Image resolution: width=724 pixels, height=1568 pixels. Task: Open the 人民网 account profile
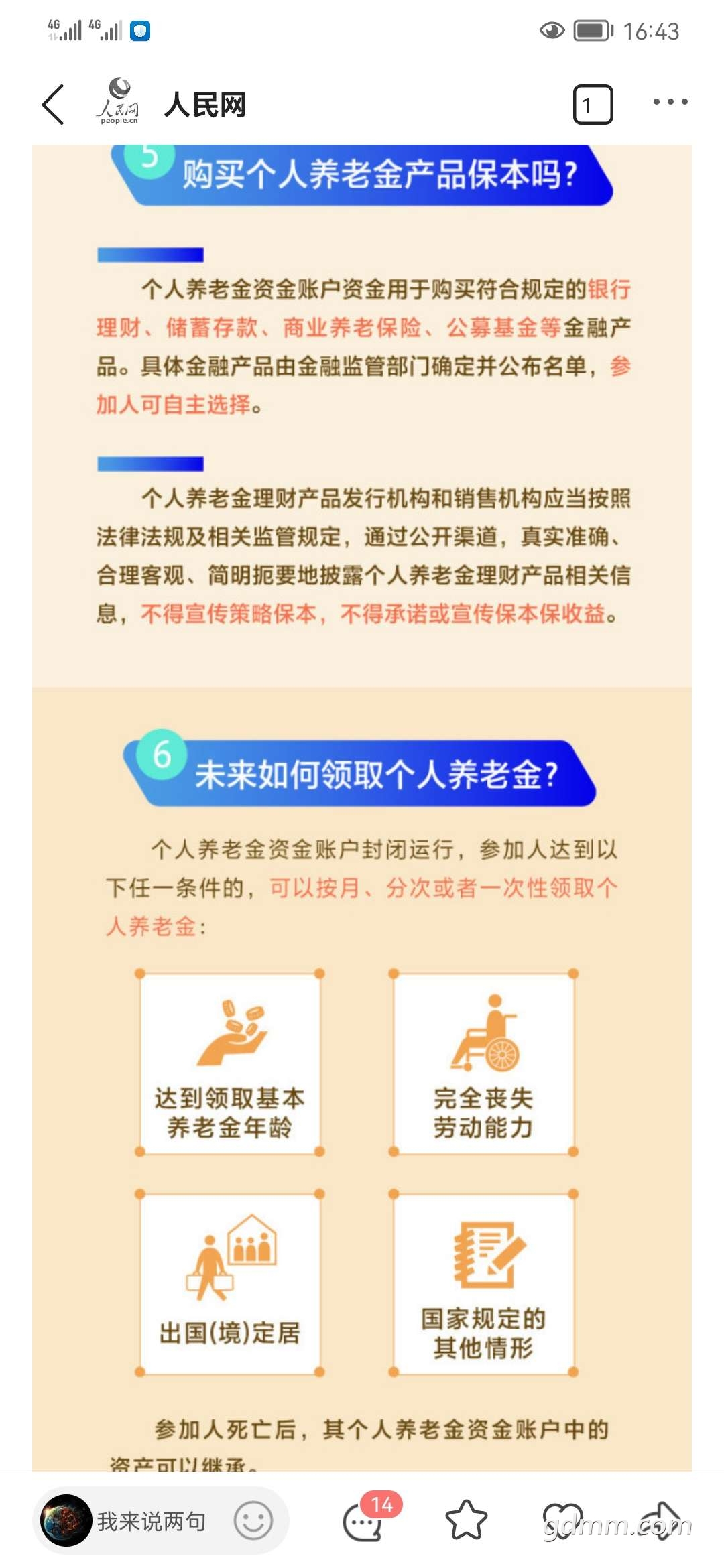pos(173,105)
